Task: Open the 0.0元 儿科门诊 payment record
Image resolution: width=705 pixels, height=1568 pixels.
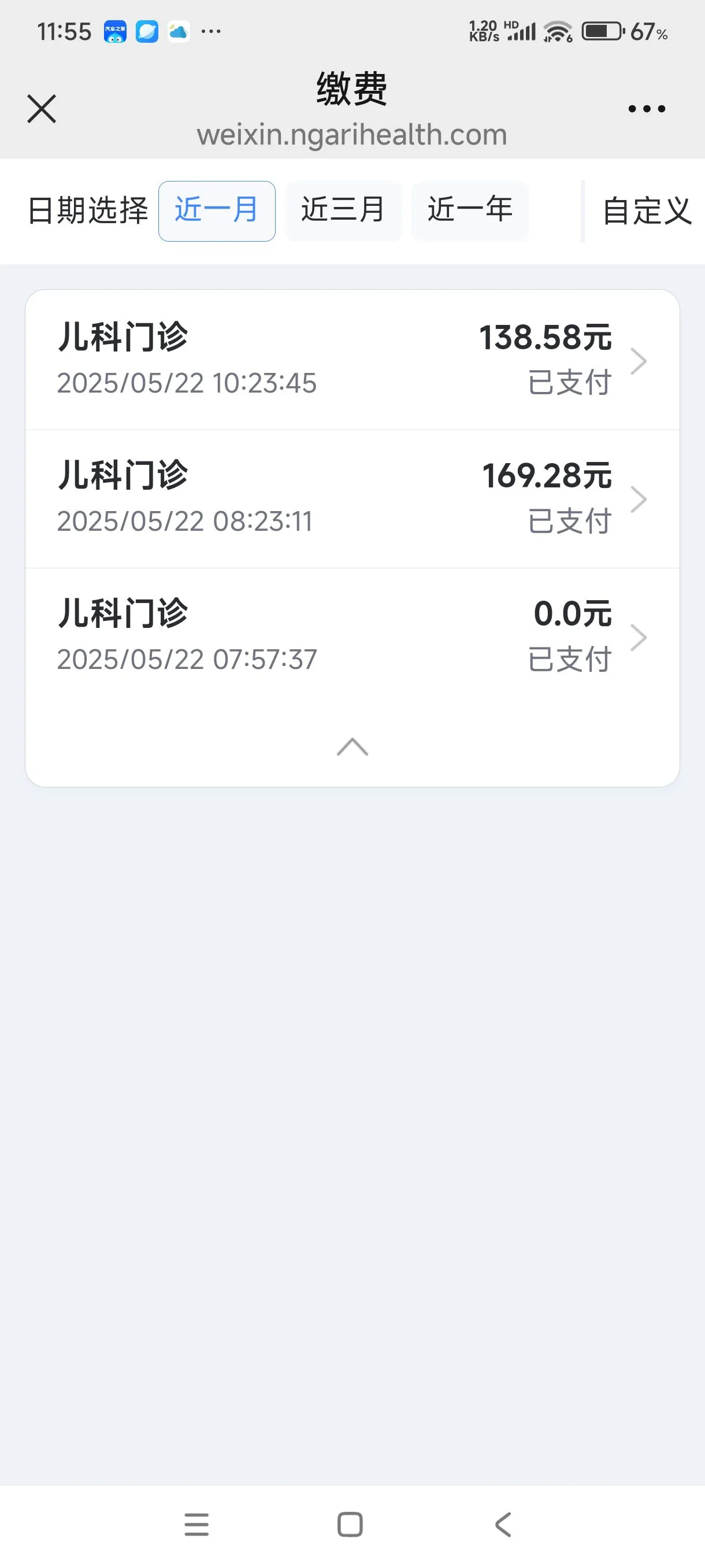Action: coord(352,637)
